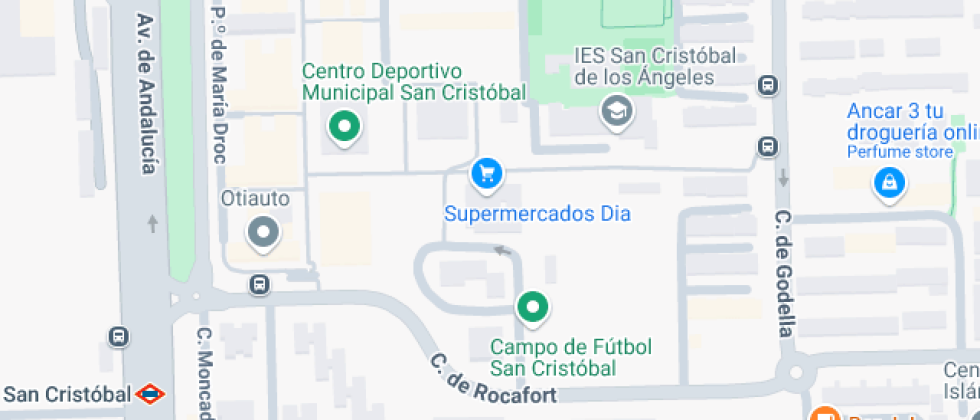
Task: Open the Ancar 3 perfume store marker
Action: click(x=888, y=183)
